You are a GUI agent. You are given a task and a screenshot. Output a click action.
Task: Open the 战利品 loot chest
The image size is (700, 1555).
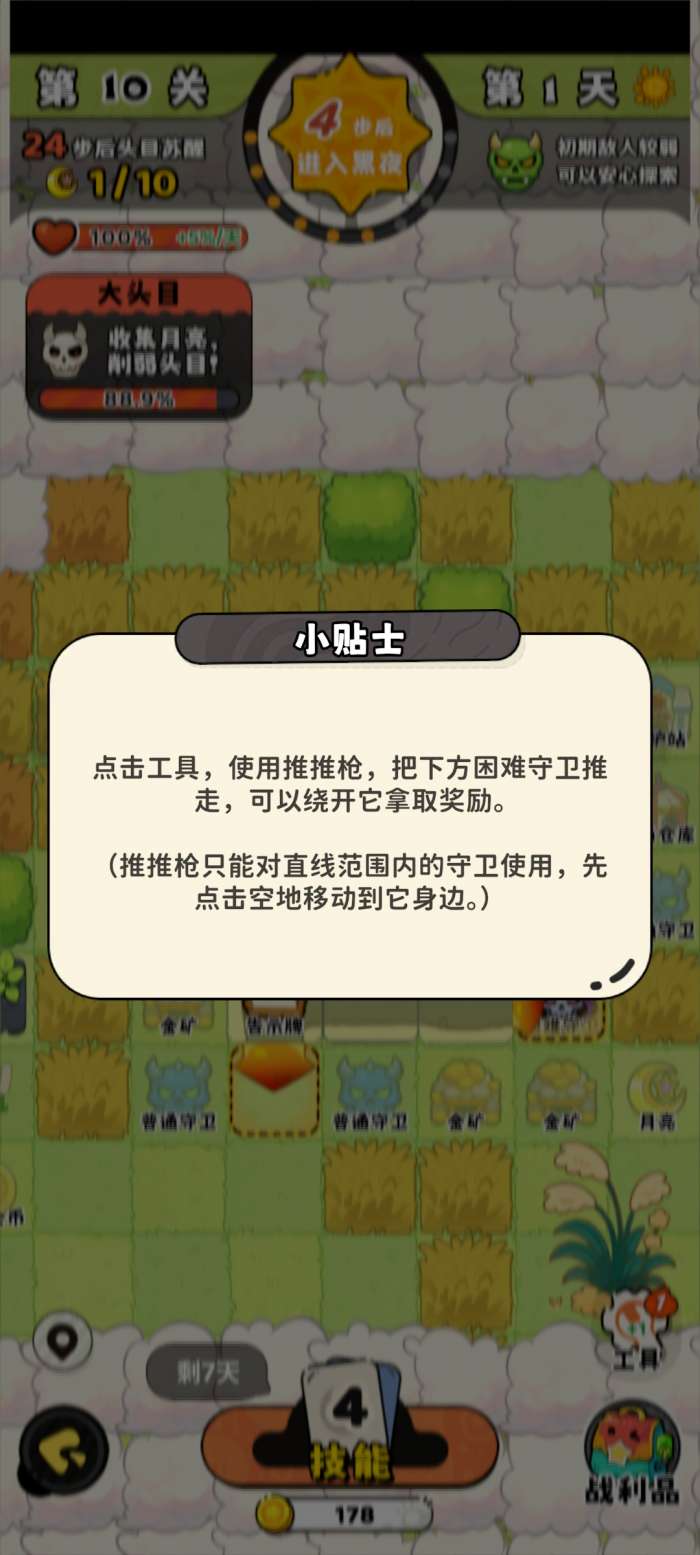coord(632,1455)
